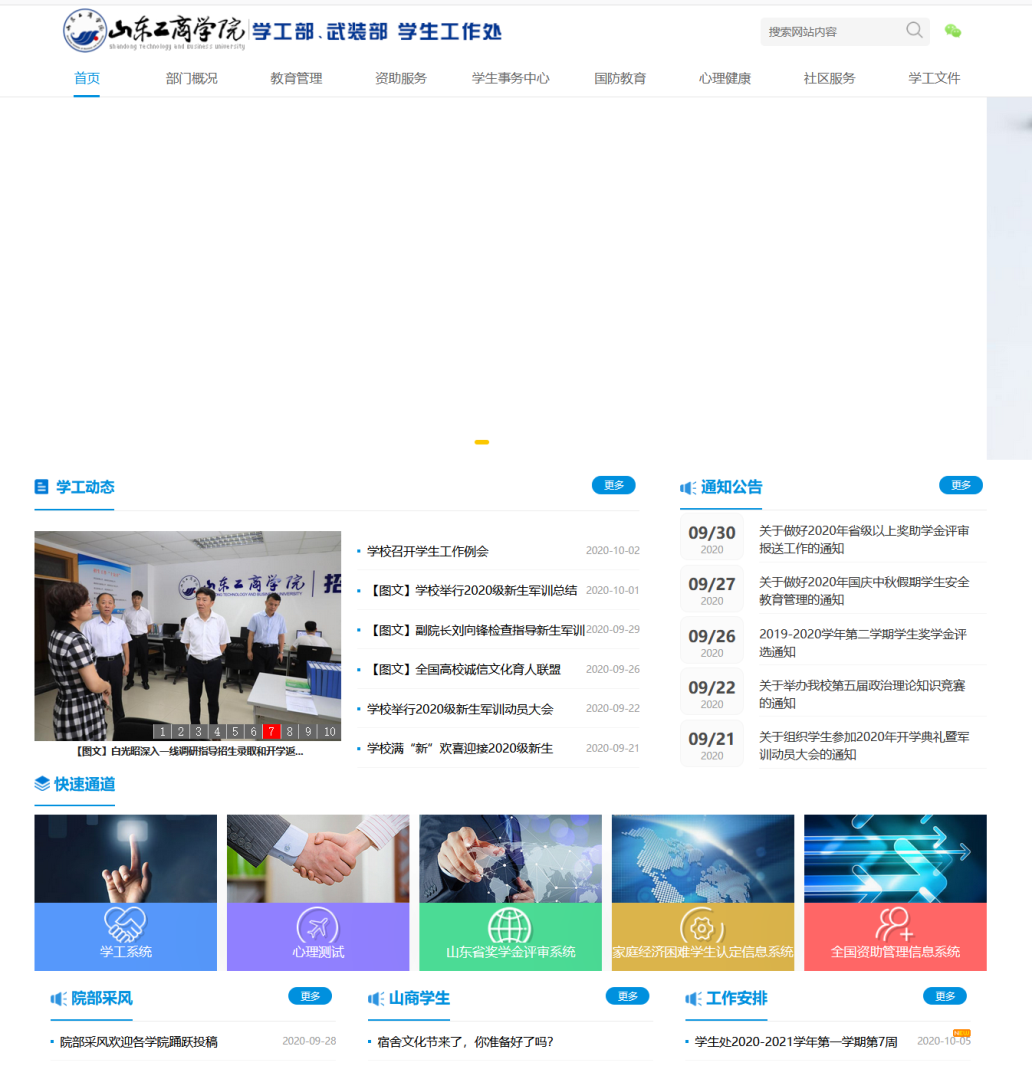Screen dimensions: 1032x1066
Task: Select slide number 10 on the photo carousel
Action: (x=329, y=731)
